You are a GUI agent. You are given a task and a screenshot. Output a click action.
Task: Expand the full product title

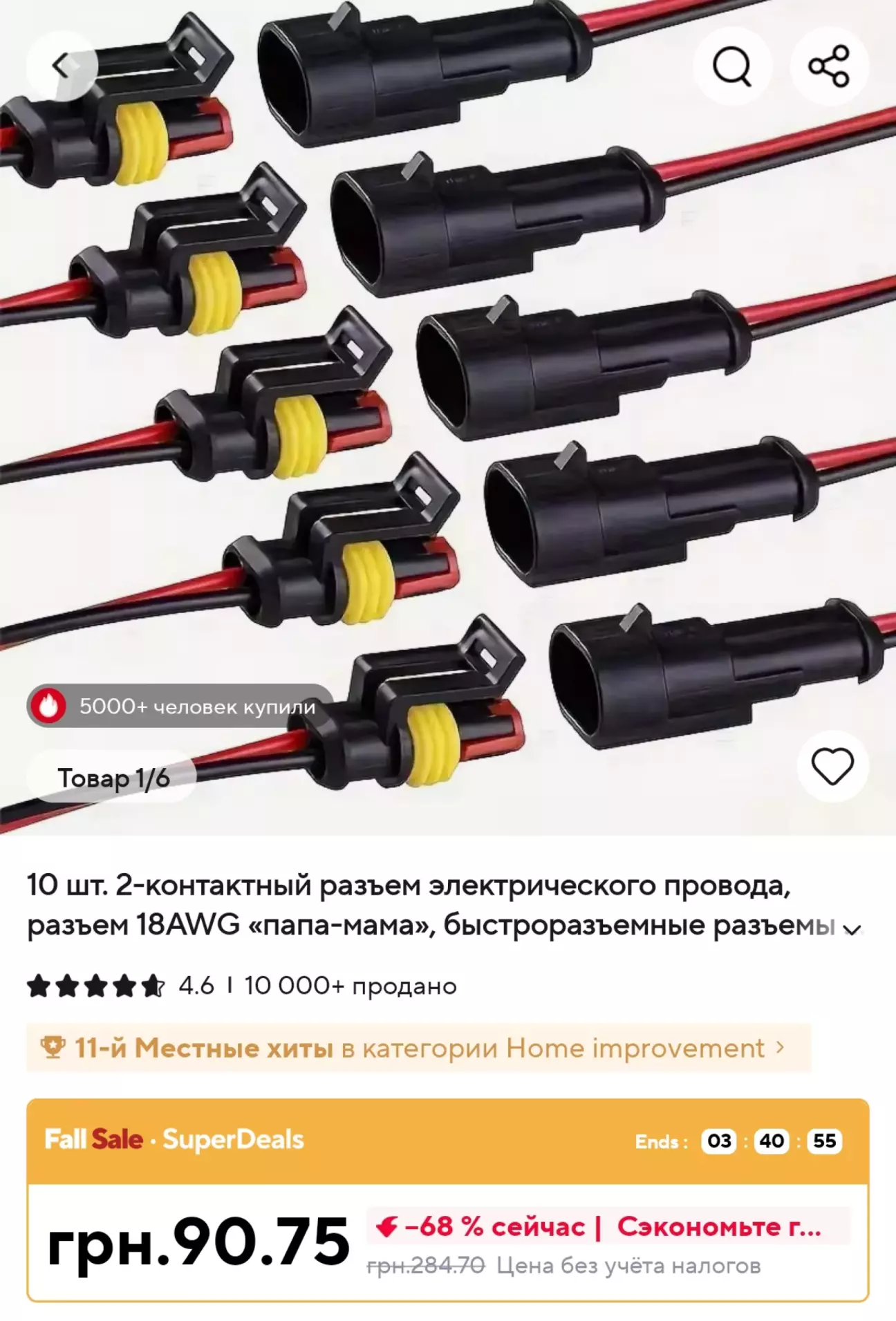click(x=852, y=930)
